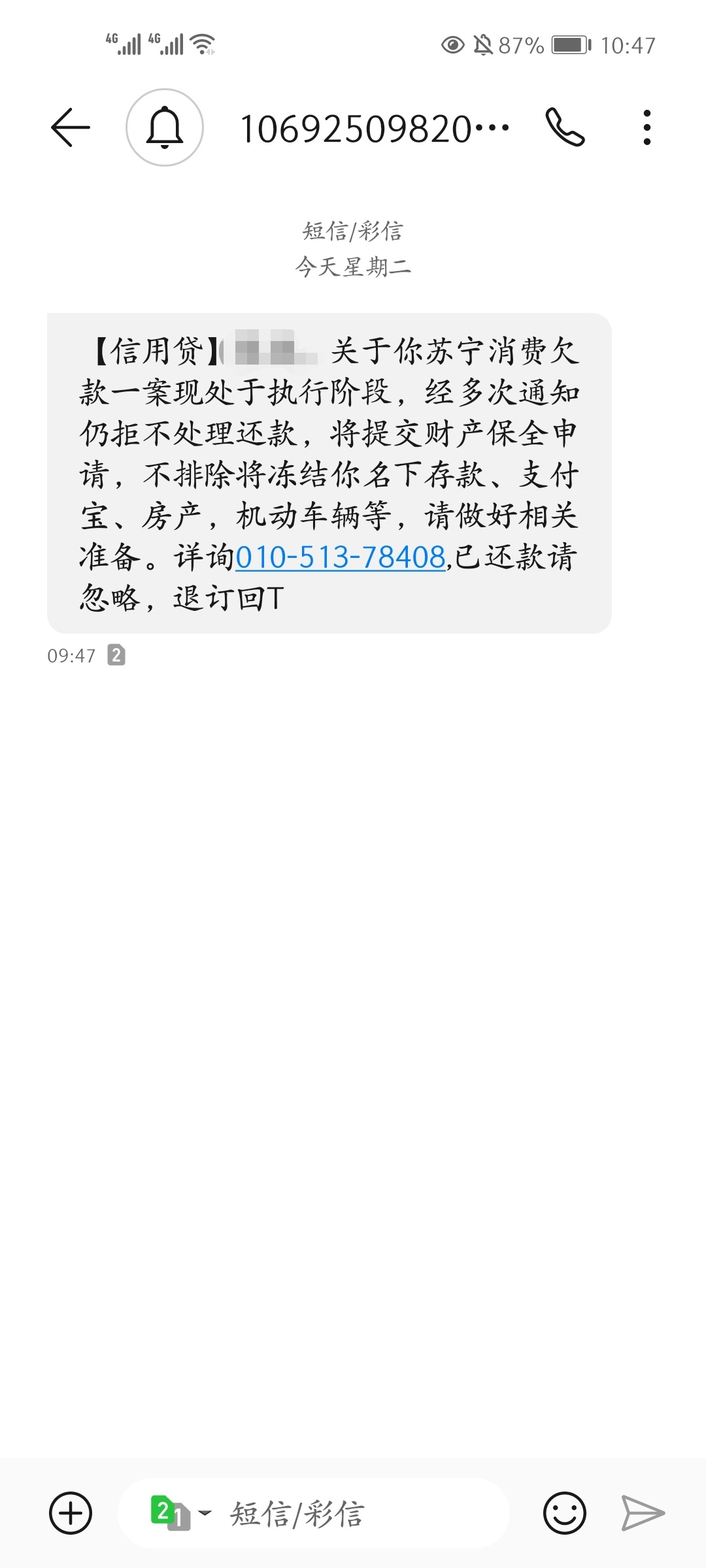Screen dimensions: 706x1568
Task: Send the message with the arrow icon
Action: [643, 1513]
